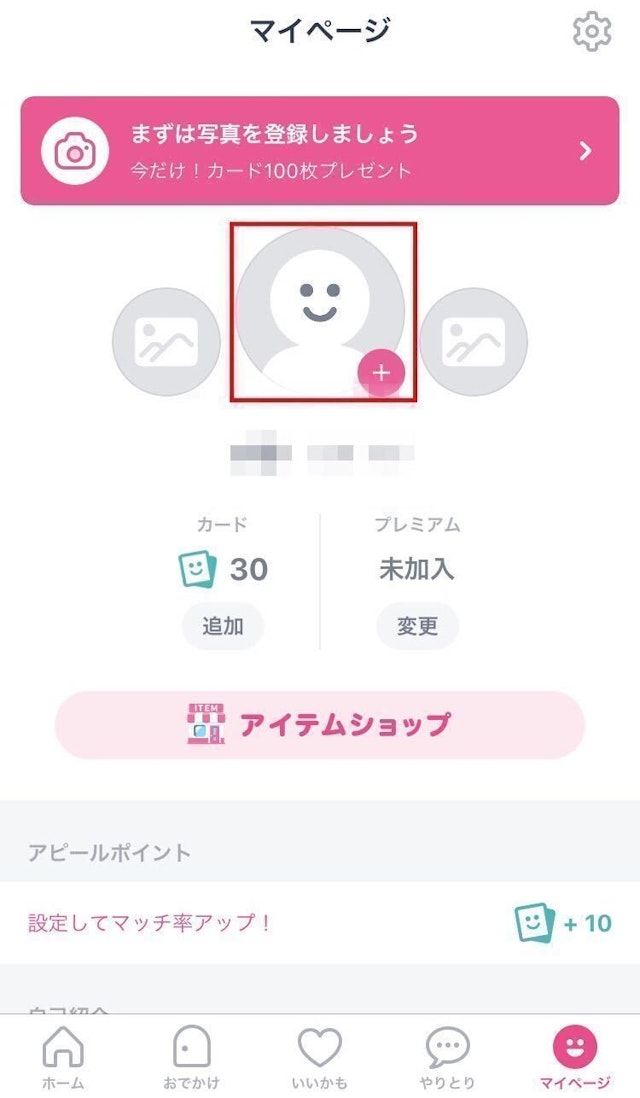
Task: Tap 追加 to add cards
Action: 223,627
